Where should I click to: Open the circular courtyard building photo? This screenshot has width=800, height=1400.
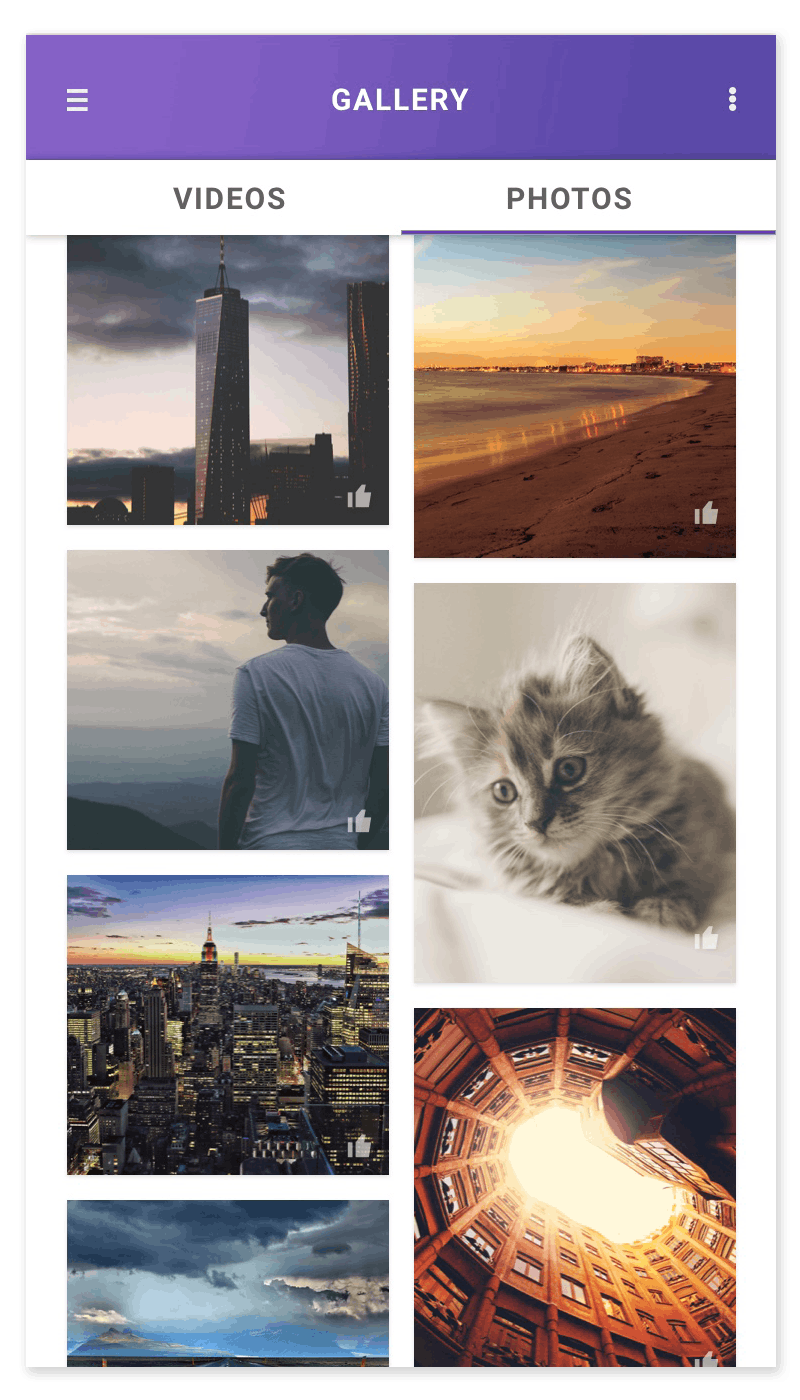coord(574,1185)
